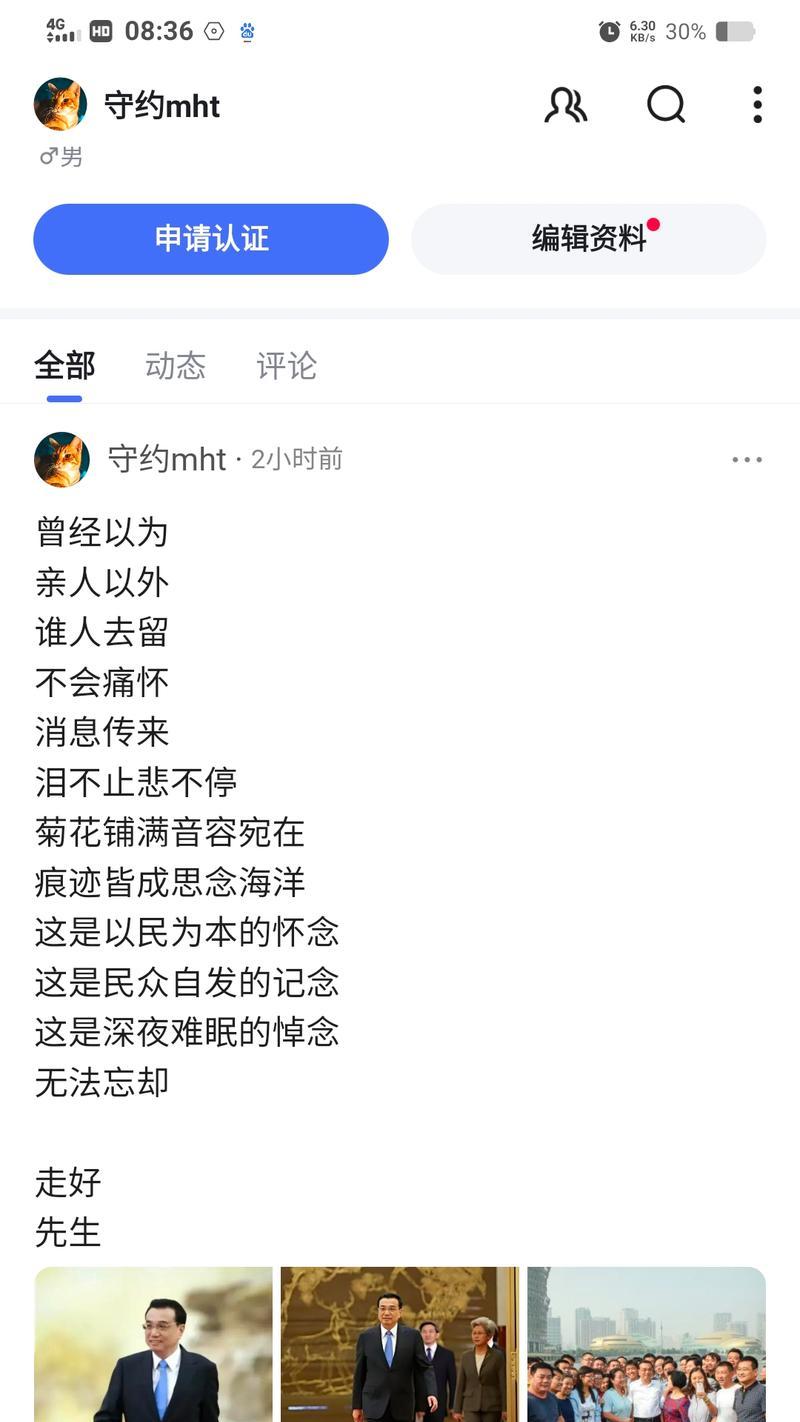The height and width of the screenshot is (1422, 800).
Task: Switch to the 评论 tab
Action: coord(286,366)
